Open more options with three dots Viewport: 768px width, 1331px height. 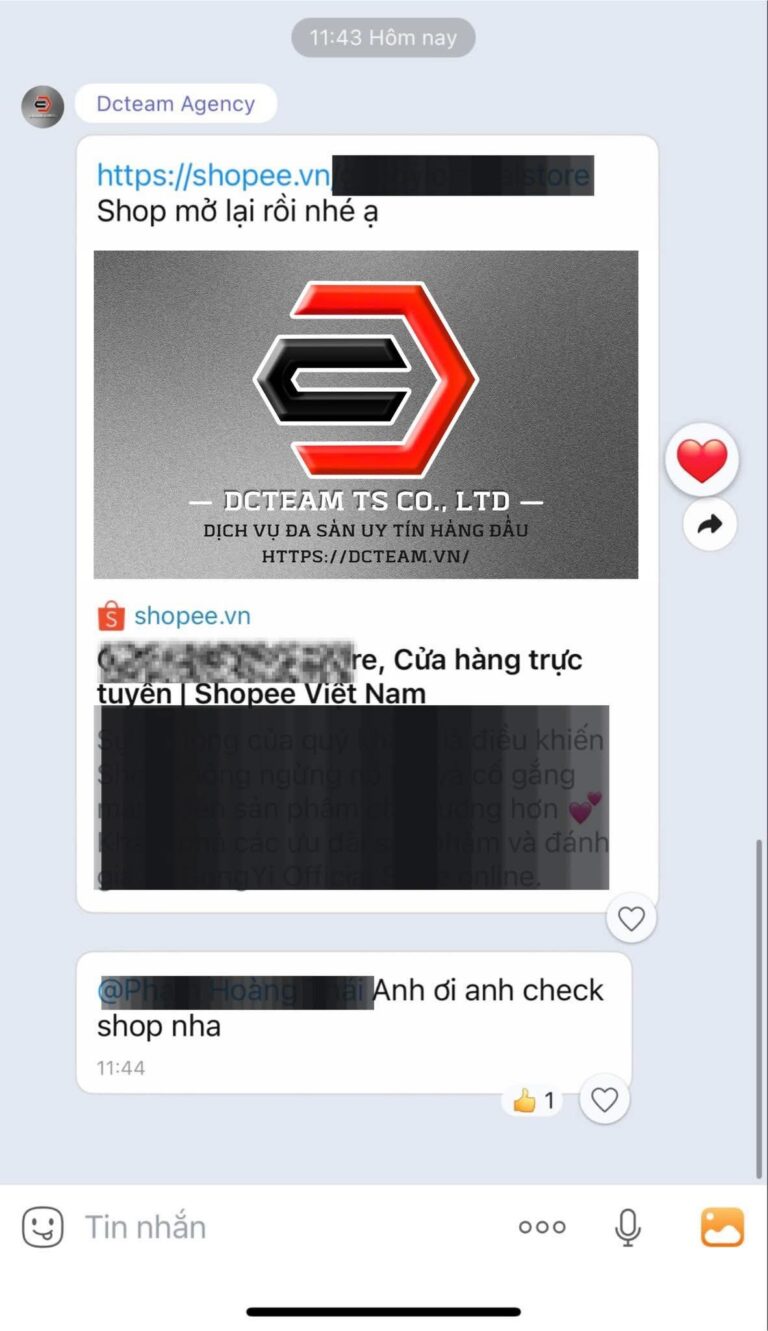pos(542,1227)
